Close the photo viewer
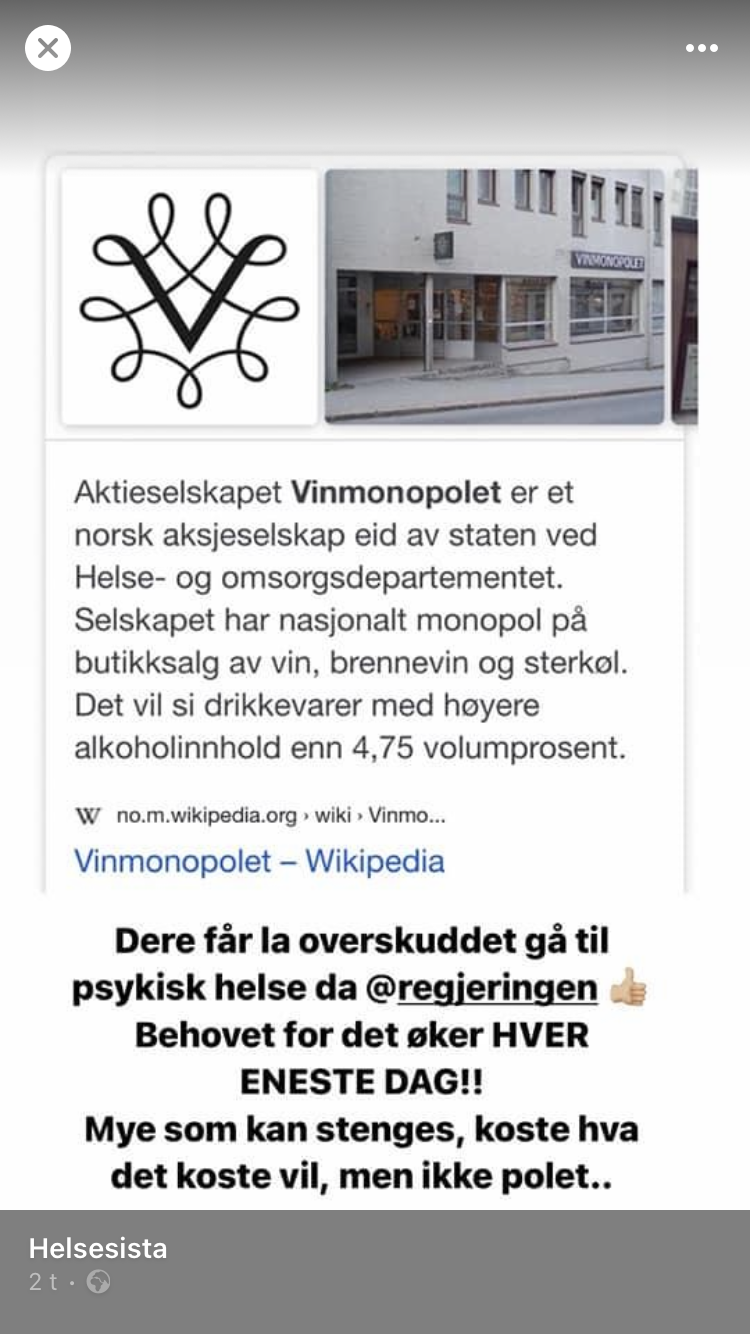 [x=48, y=48]
